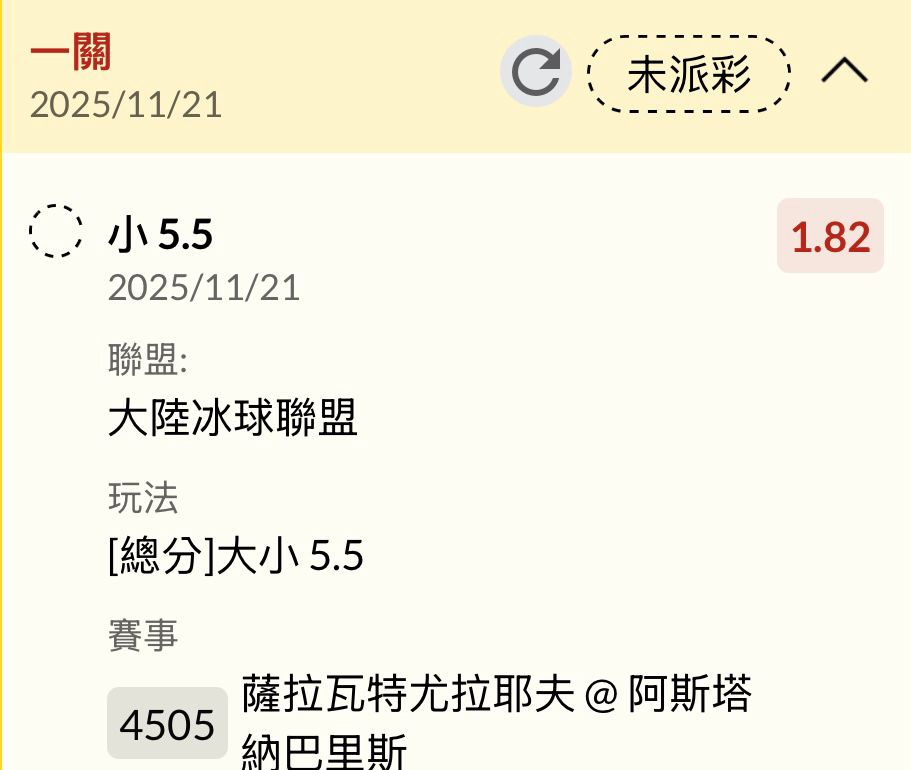Refresh the 一關 bet status

[535, 72]
